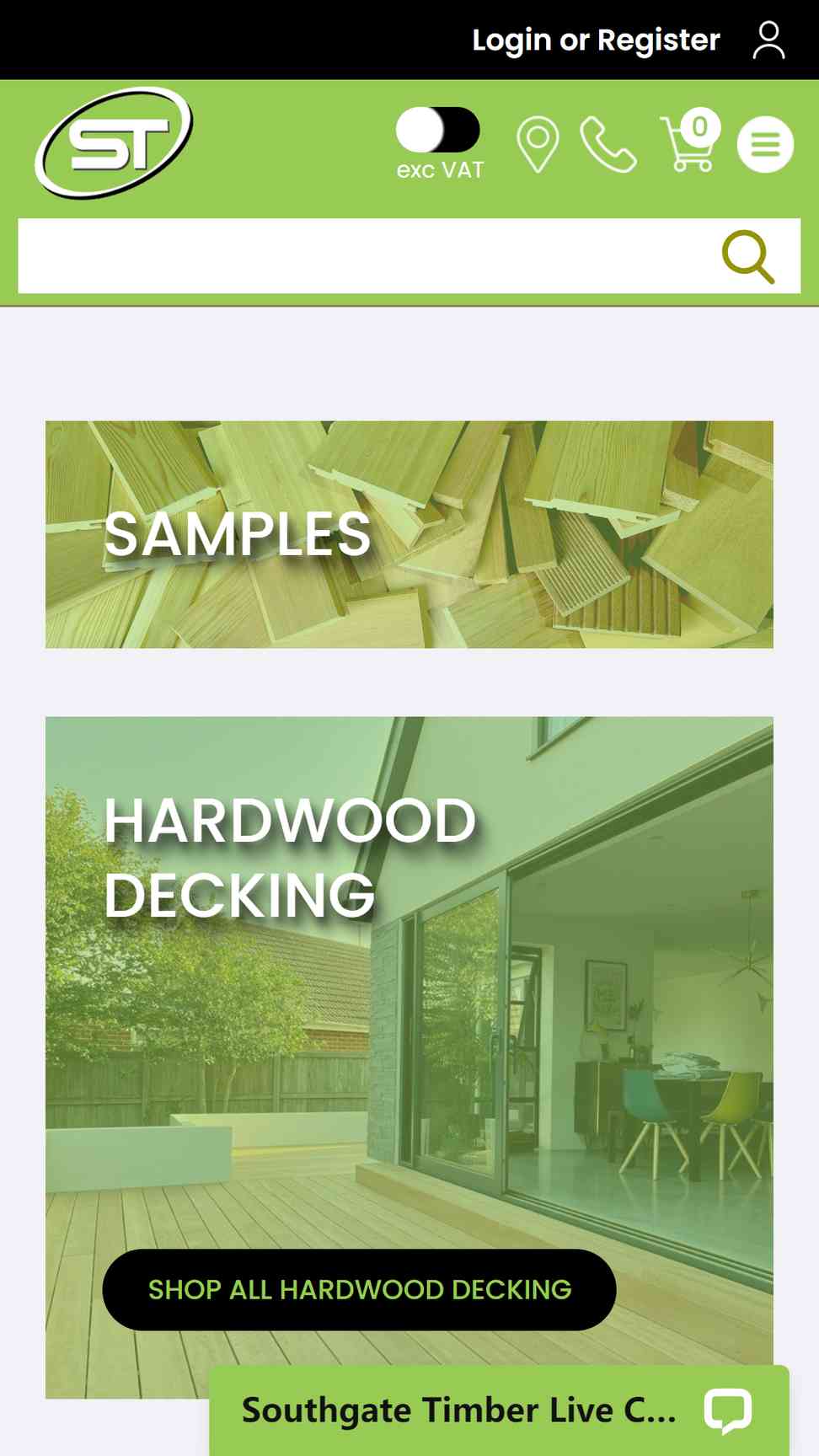Viewport: 819px width, 1456px height.
Task: Tap the magnifier search button
Action: (x=748, y=256)
